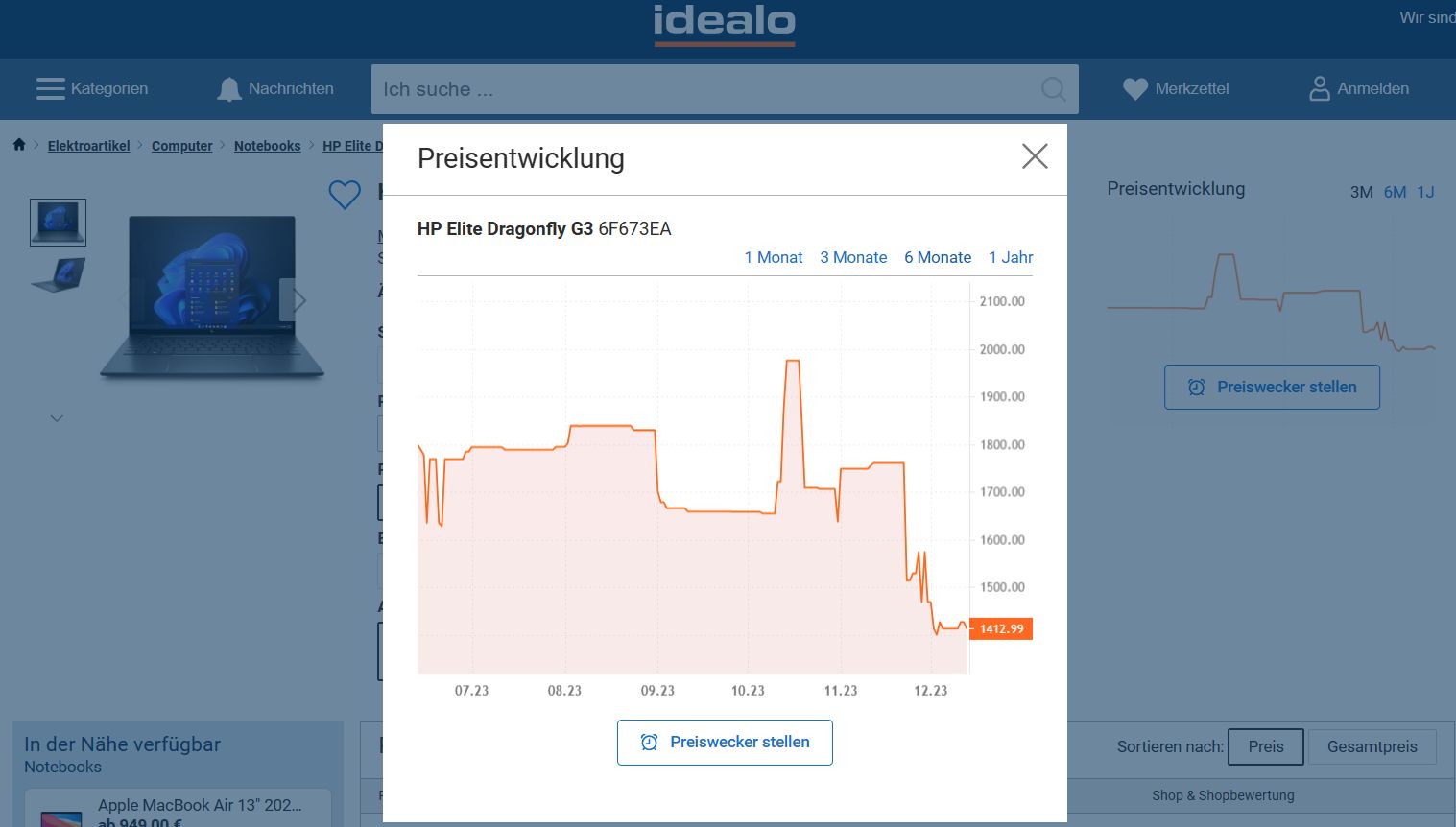The height and width of the screenshot is (827, 1456).
Task: Open the Kategorien menu
Action: pos(92,89)
